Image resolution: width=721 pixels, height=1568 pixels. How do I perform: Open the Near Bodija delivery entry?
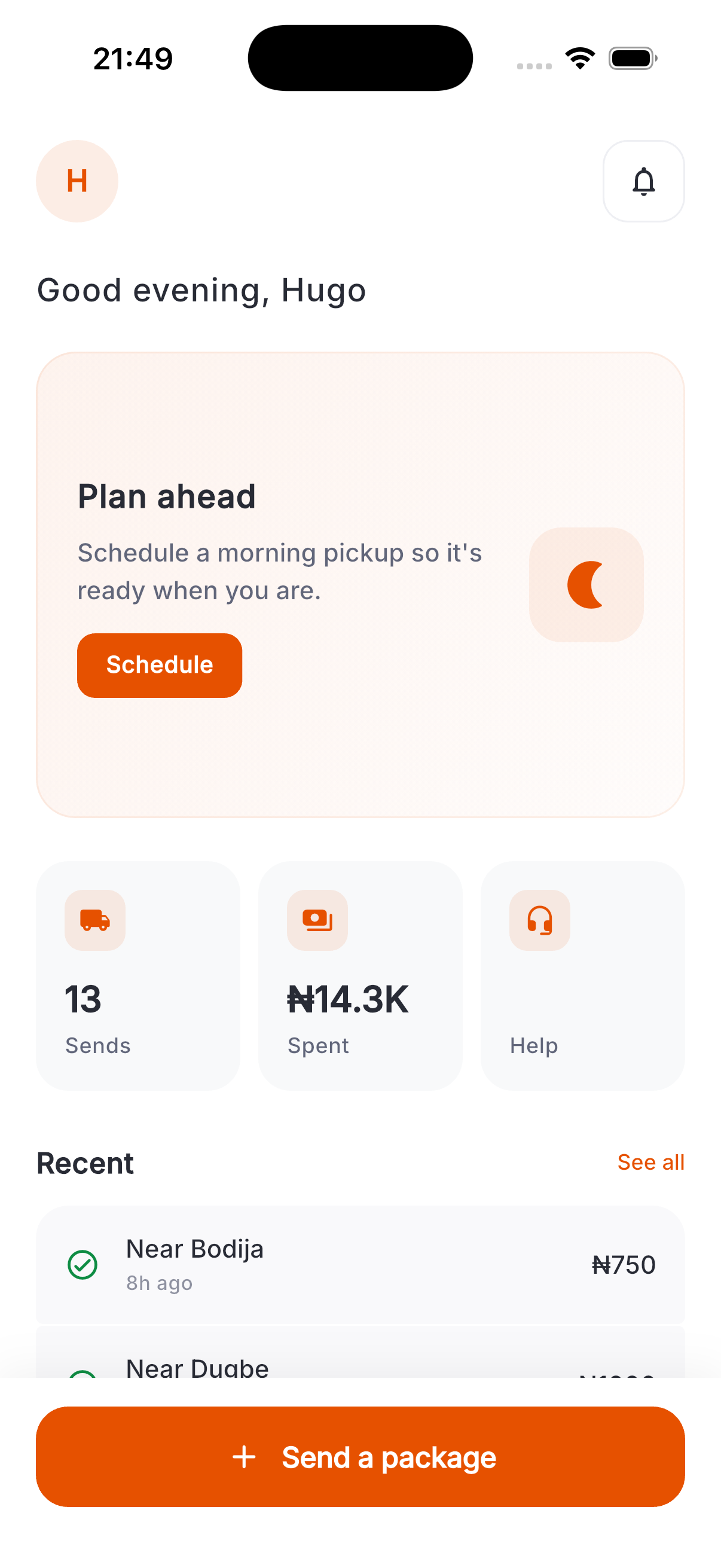pos(360,1265)
